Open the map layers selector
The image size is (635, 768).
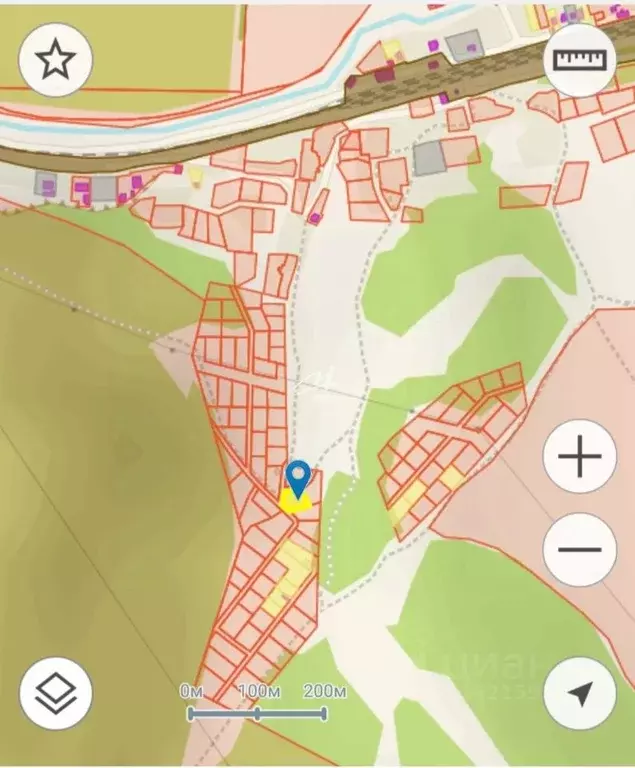click(x=56, y=693)
